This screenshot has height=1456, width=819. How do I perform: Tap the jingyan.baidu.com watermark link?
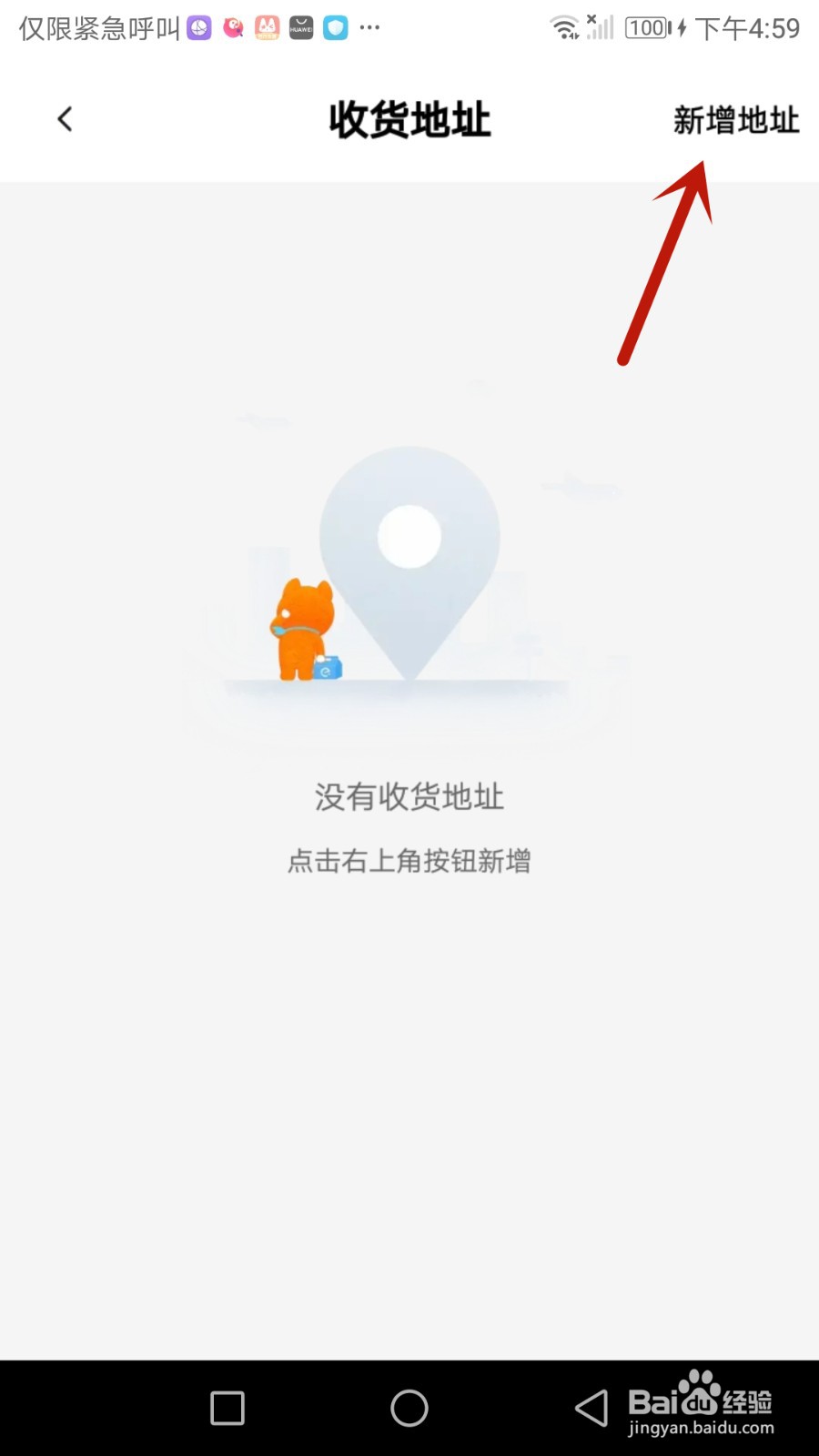[x=701, y=1429]
